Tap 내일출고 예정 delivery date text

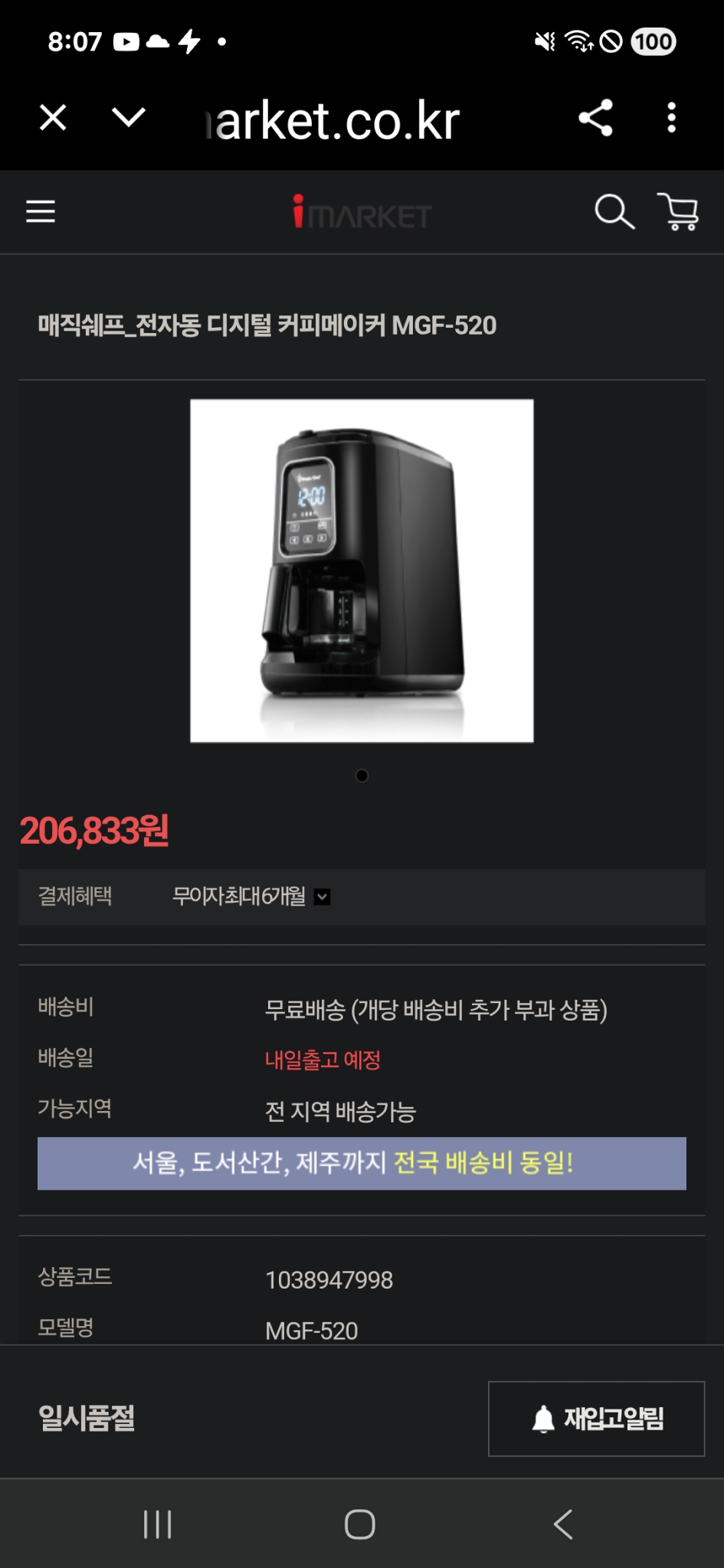click(x=324, y=1060)
